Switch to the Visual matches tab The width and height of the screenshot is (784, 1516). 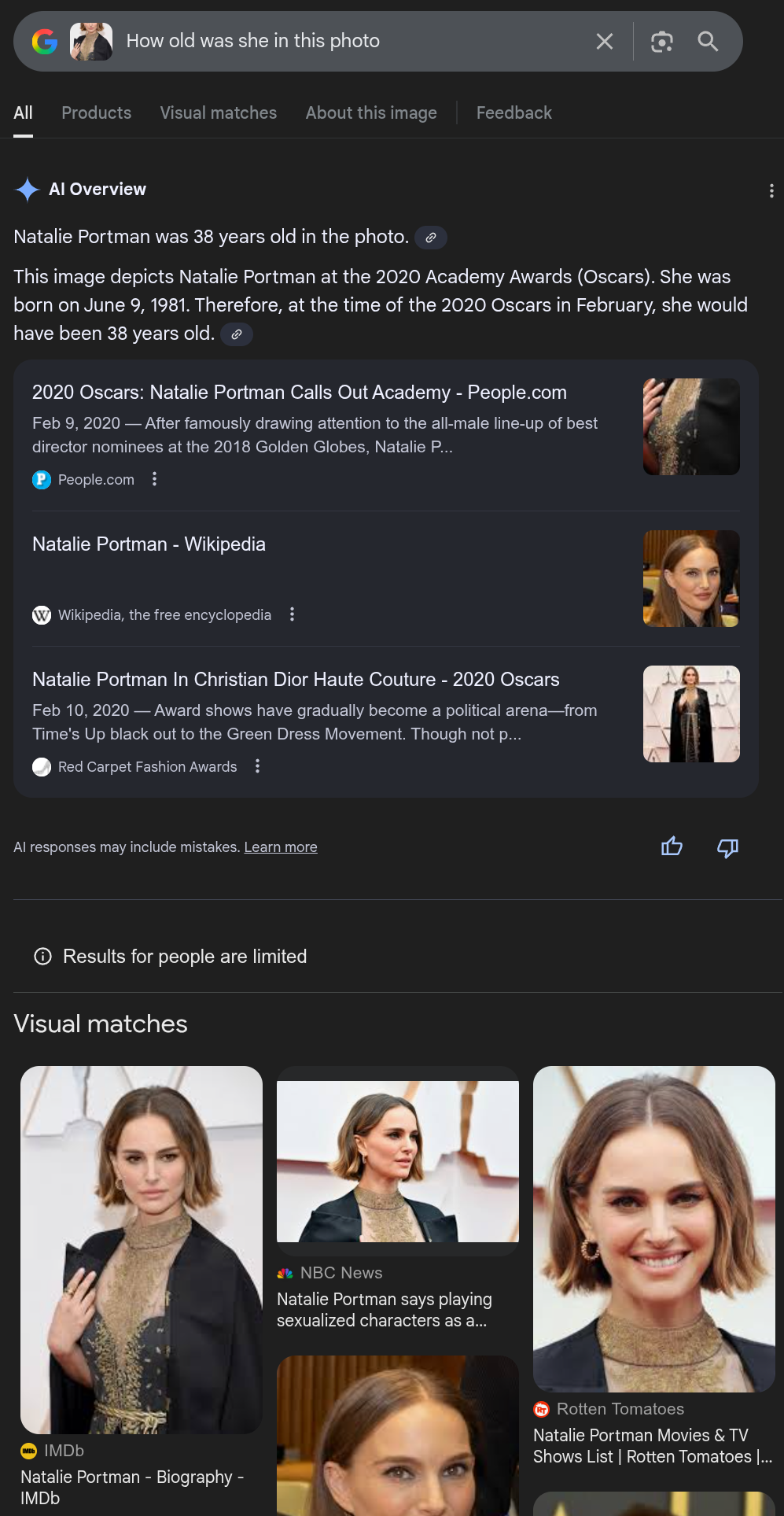218,113
